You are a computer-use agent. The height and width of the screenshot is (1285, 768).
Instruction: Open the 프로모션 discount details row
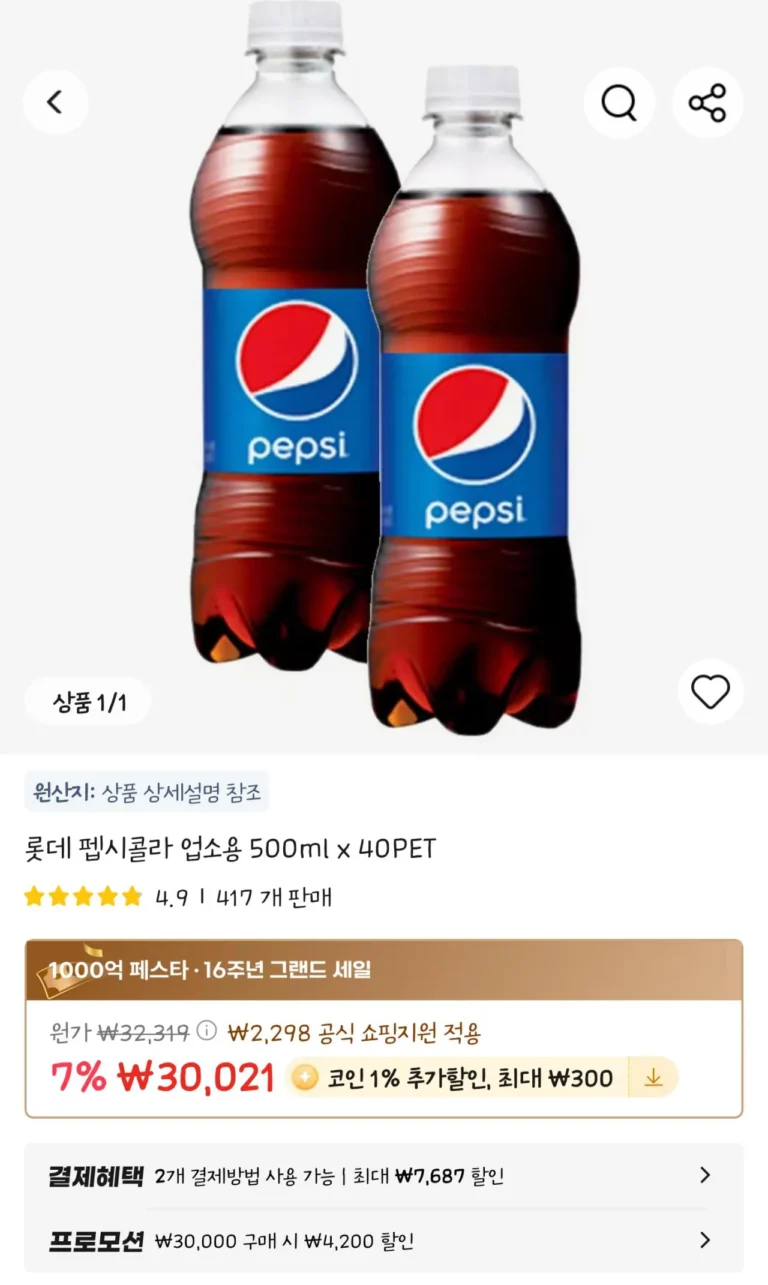[384, 1241]
